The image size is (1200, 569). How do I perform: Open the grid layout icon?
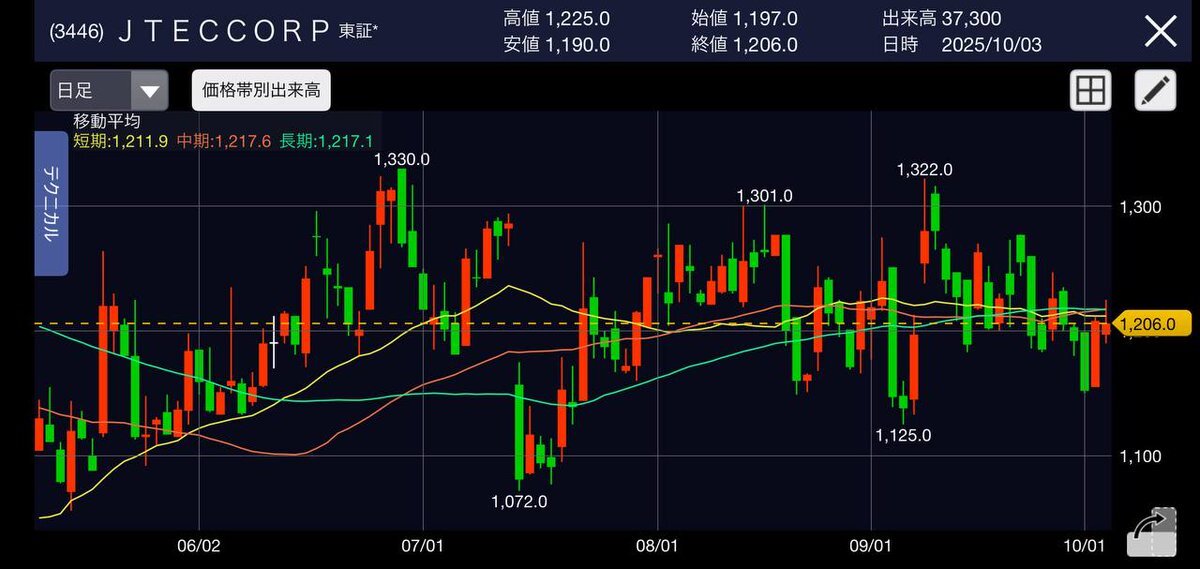tap(1089, 91)
